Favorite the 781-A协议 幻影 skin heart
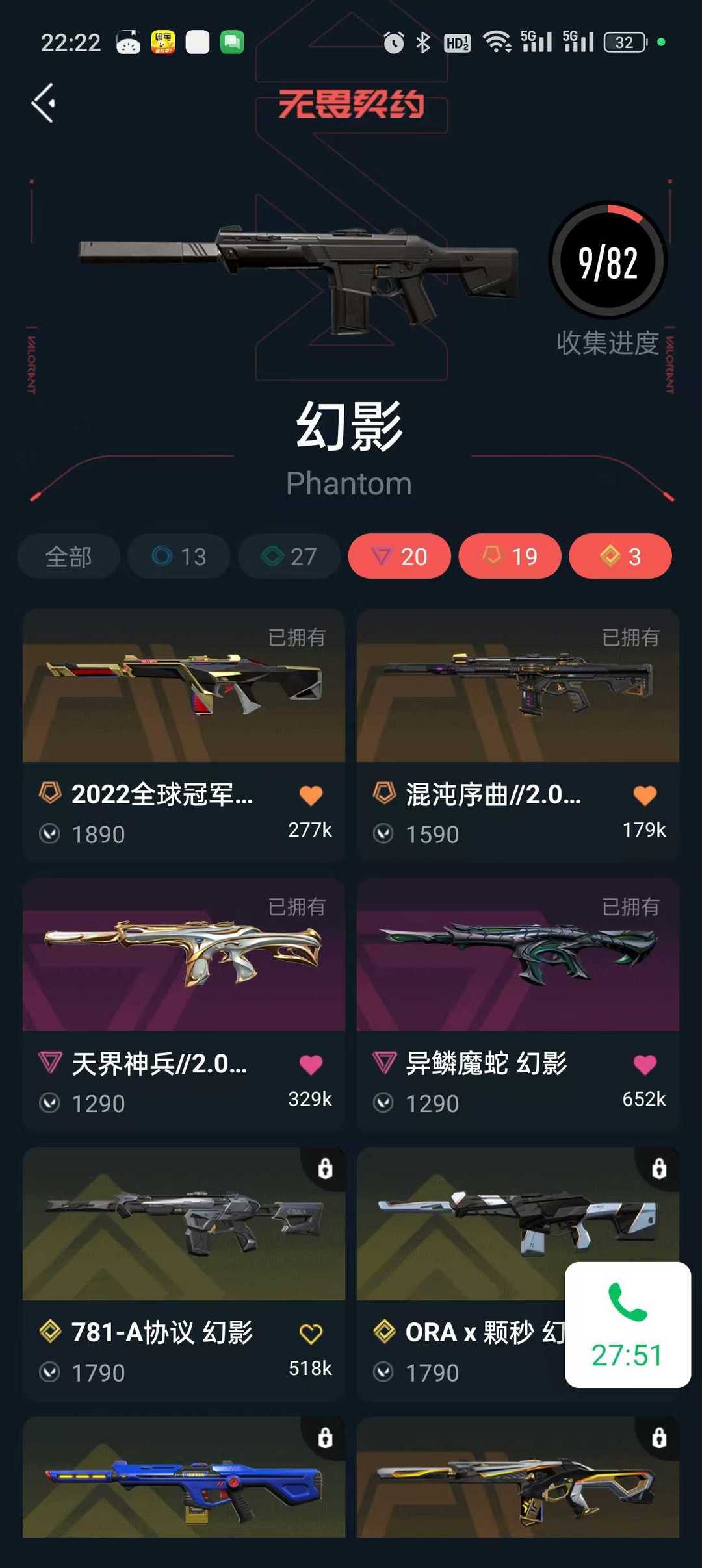This screenshot has height=1568, width=702. pos(311,1334)
